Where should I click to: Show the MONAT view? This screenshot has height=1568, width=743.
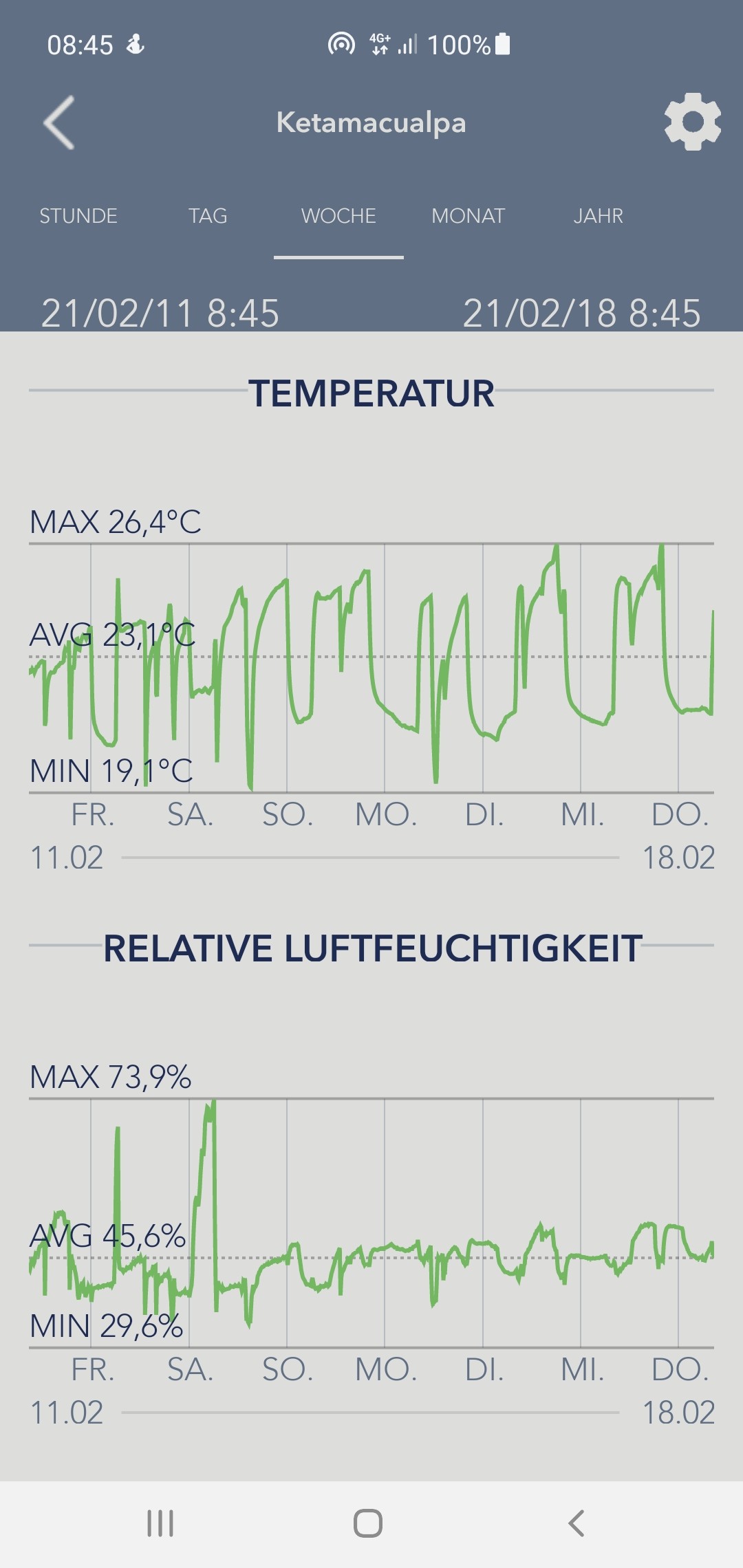(x=468, y=216)
